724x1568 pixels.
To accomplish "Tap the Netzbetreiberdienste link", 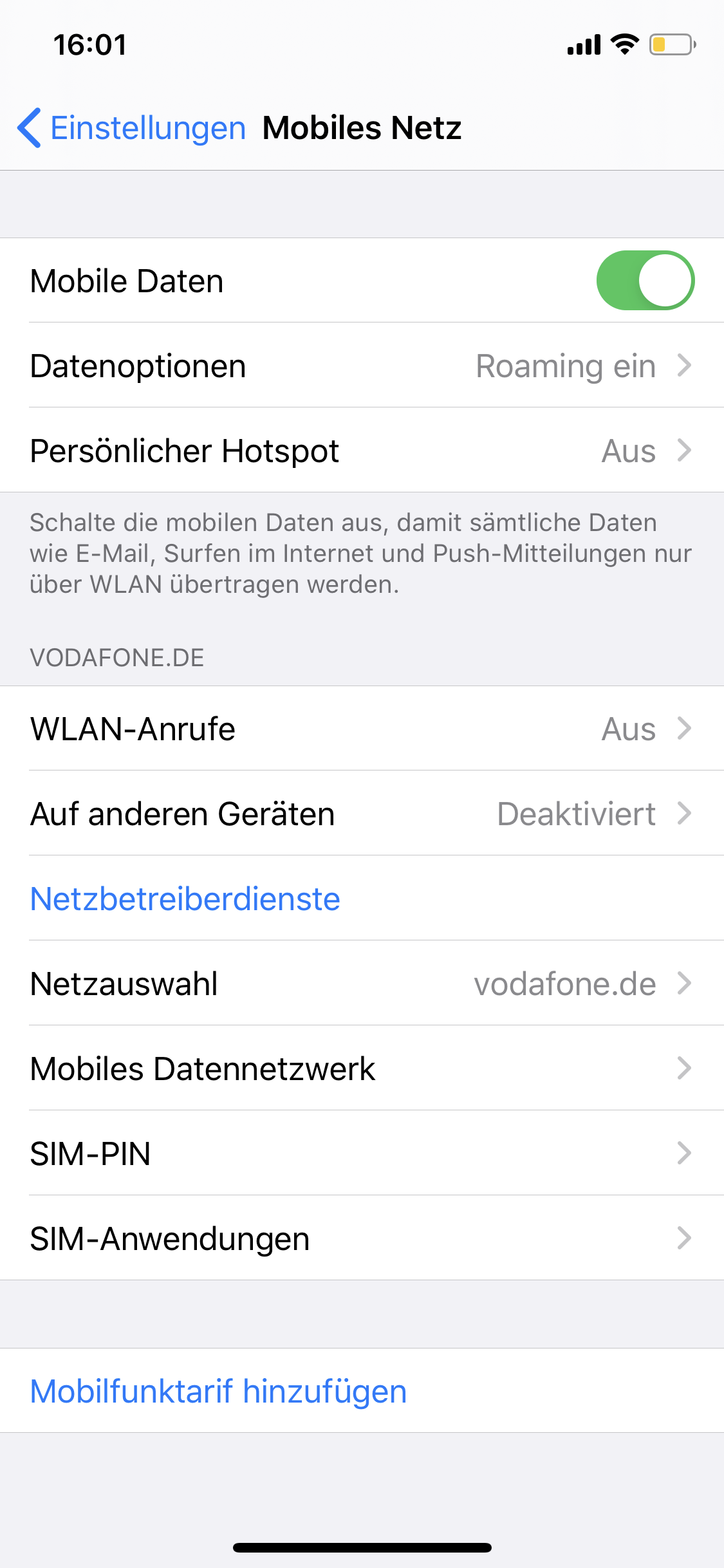I will tap(185, 899).
